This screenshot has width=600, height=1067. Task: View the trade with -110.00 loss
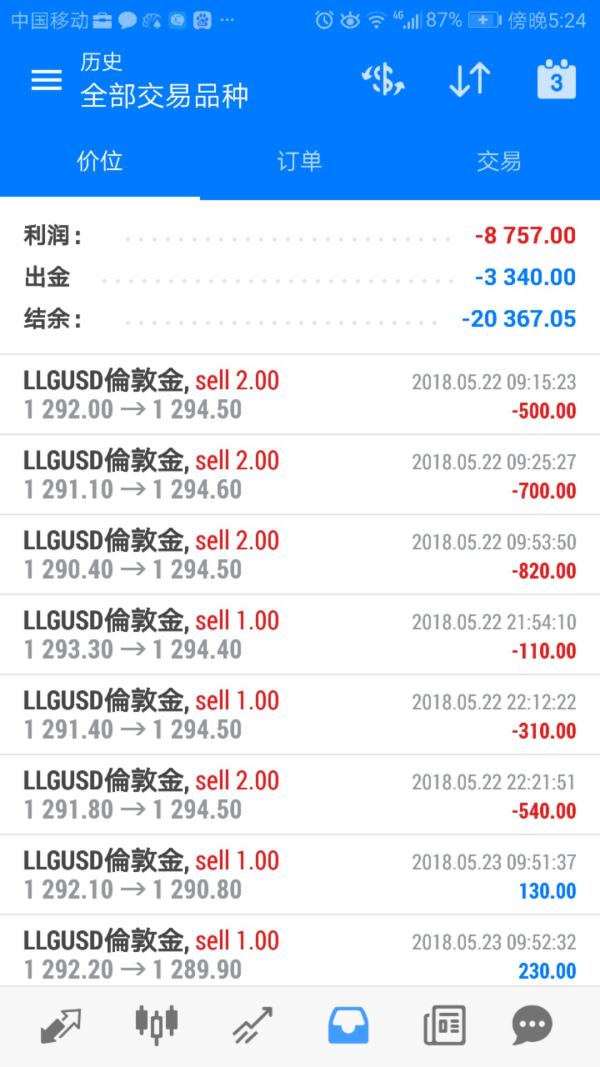[x=300, y=635]
